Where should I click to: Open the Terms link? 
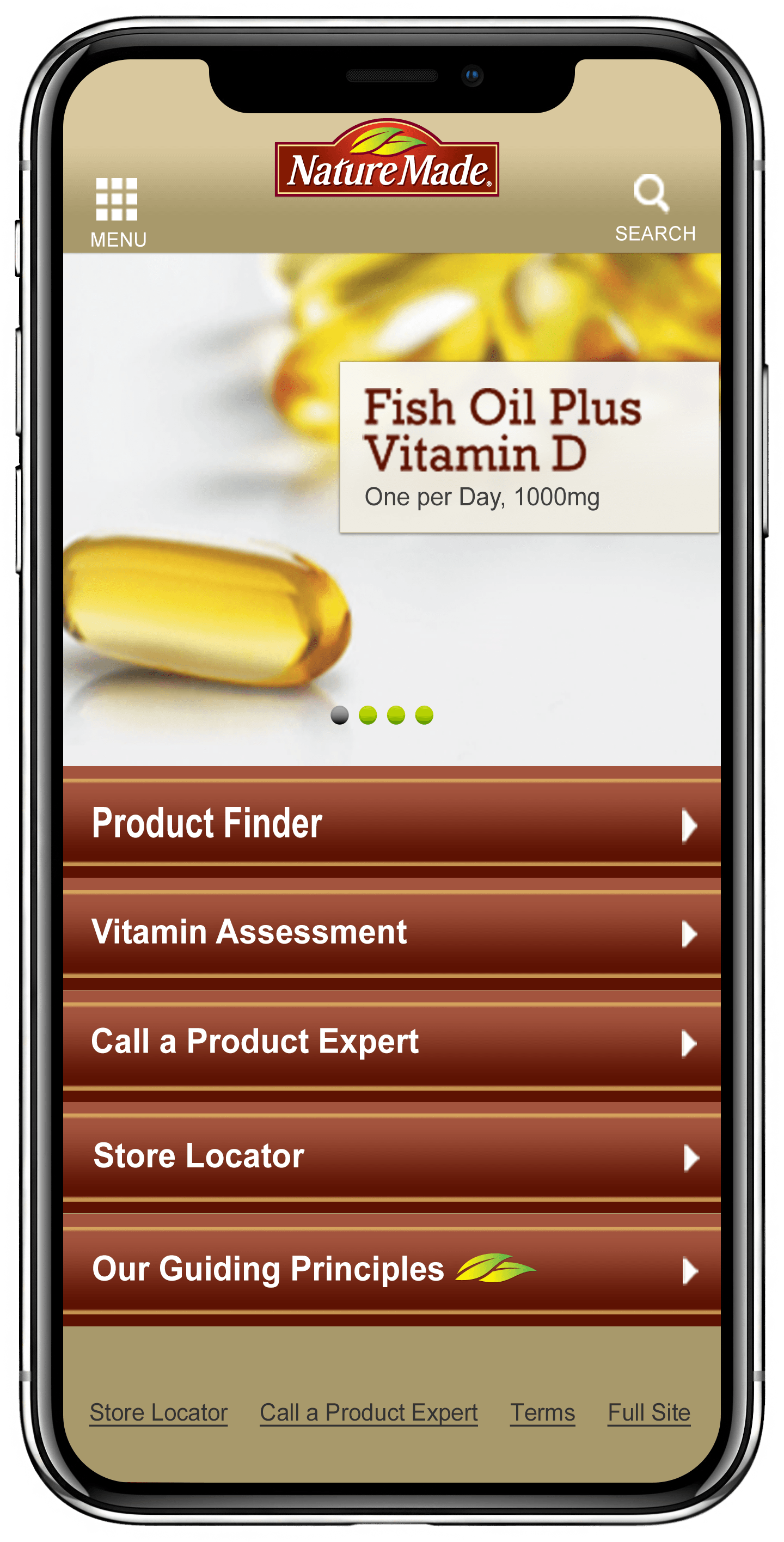click(x=542, y=1413)
